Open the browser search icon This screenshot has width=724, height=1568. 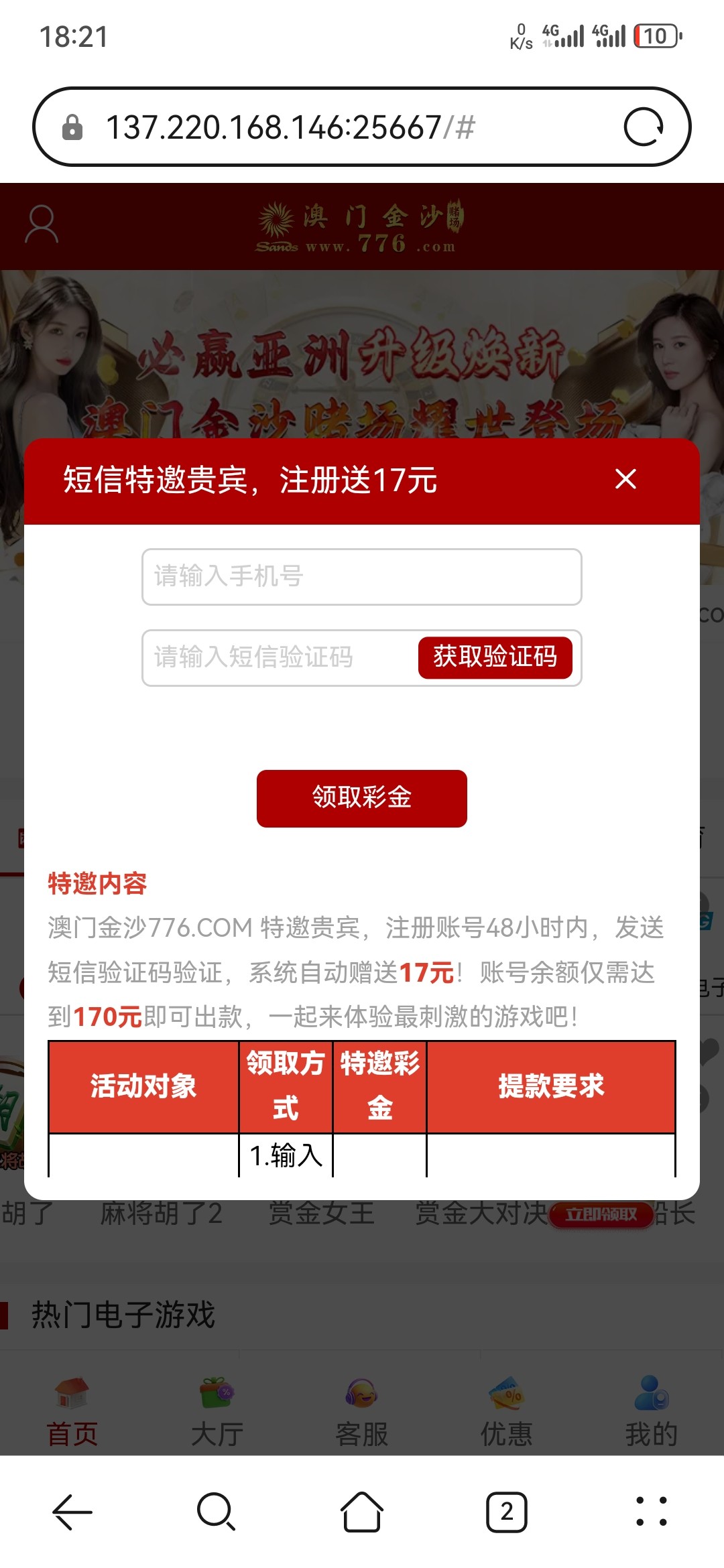[x=216, y=1512]
